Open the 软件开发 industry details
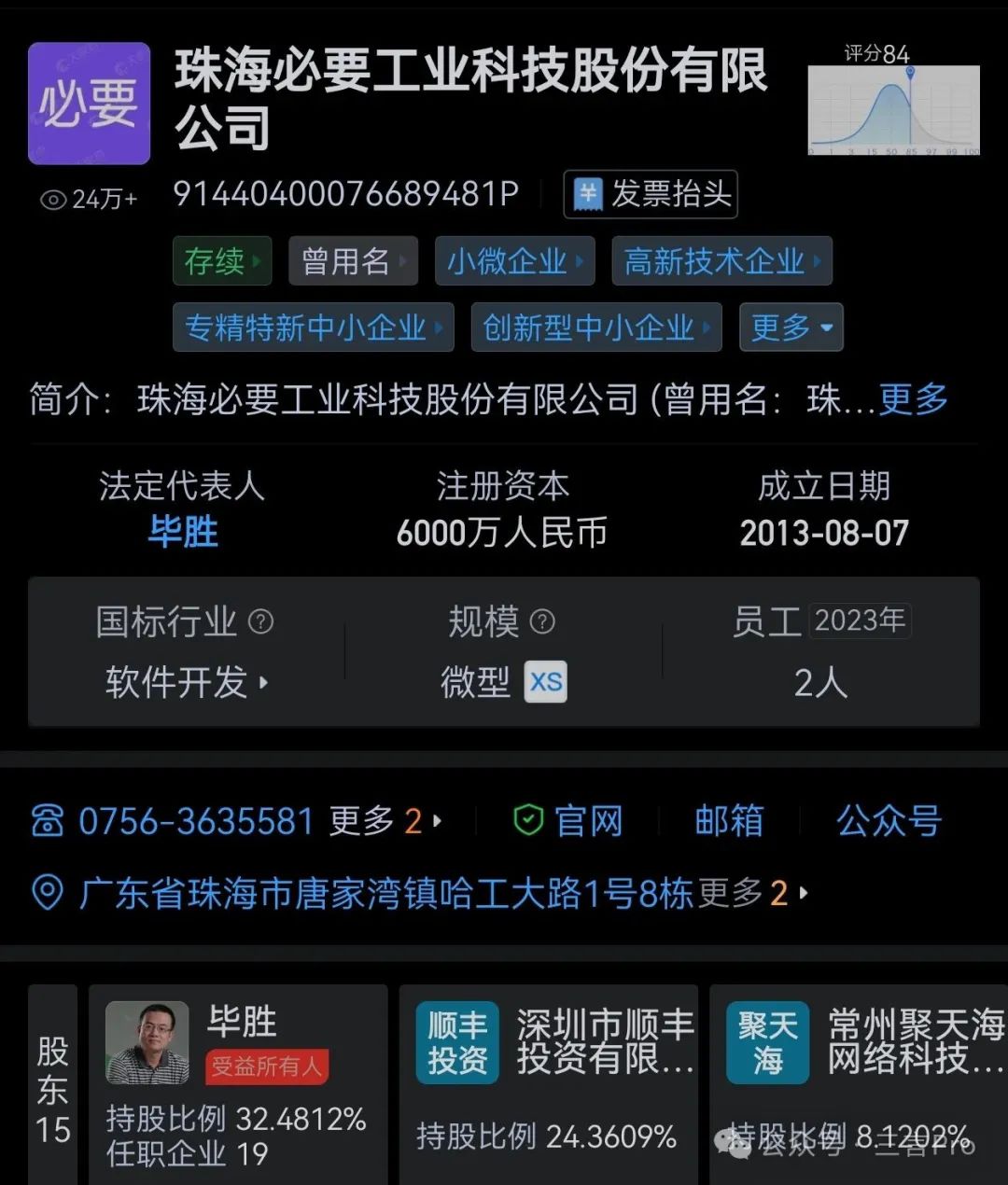 coord(186,682)
